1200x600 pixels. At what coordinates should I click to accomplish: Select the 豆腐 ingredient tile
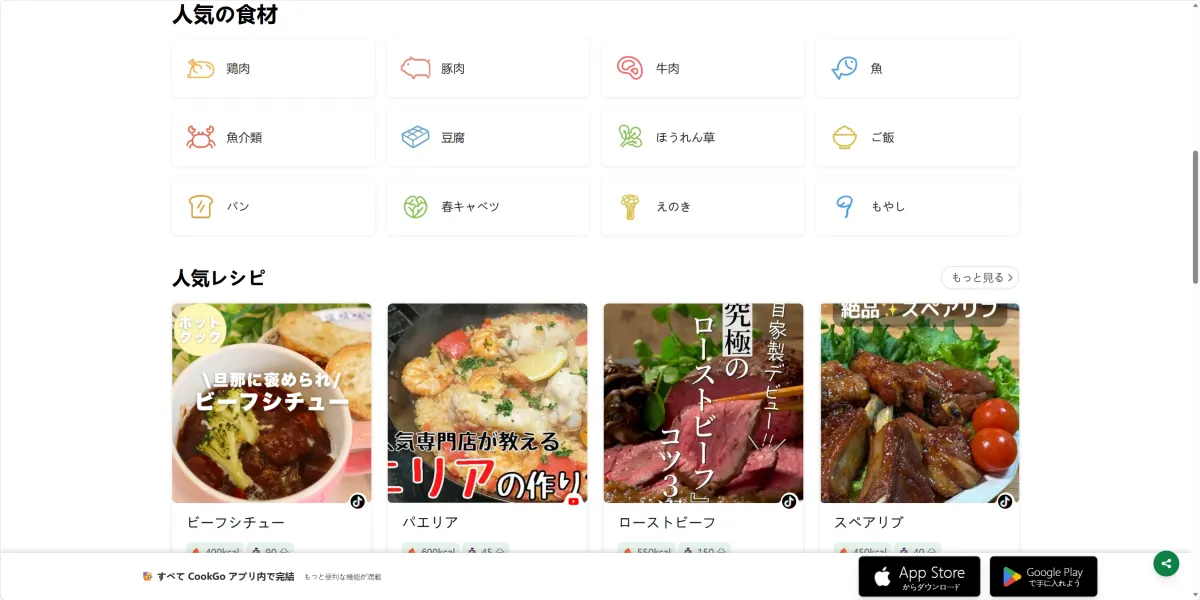click(x=487, y=138)
